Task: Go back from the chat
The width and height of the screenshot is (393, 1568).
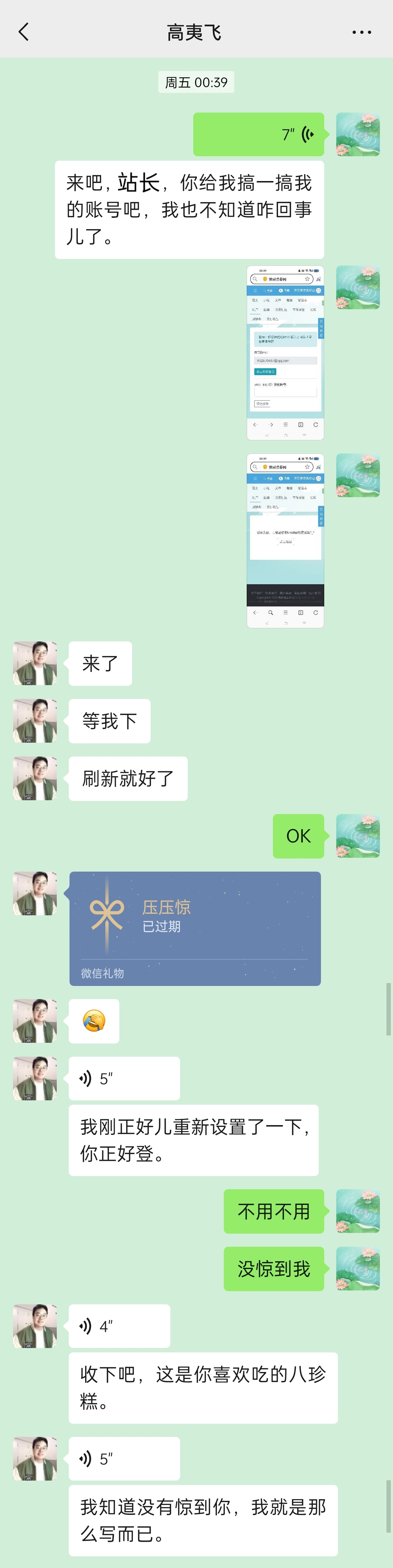Action: tap(24, 32)
